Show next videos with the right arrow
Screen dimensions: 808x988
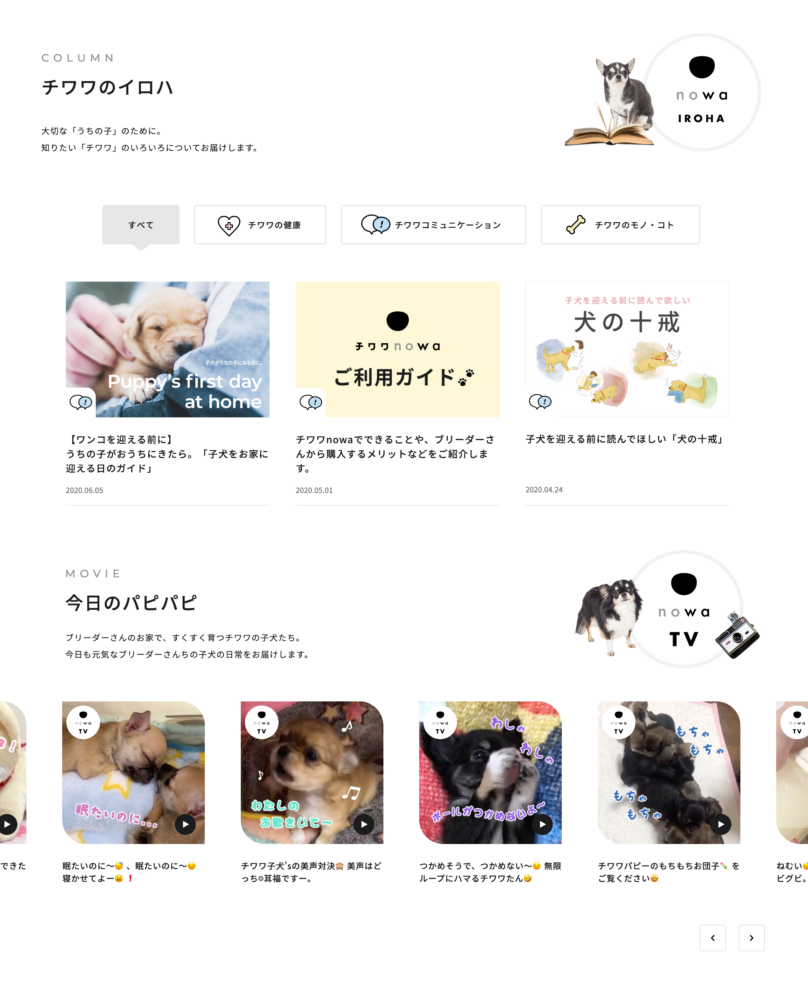(x=752, y=938)
